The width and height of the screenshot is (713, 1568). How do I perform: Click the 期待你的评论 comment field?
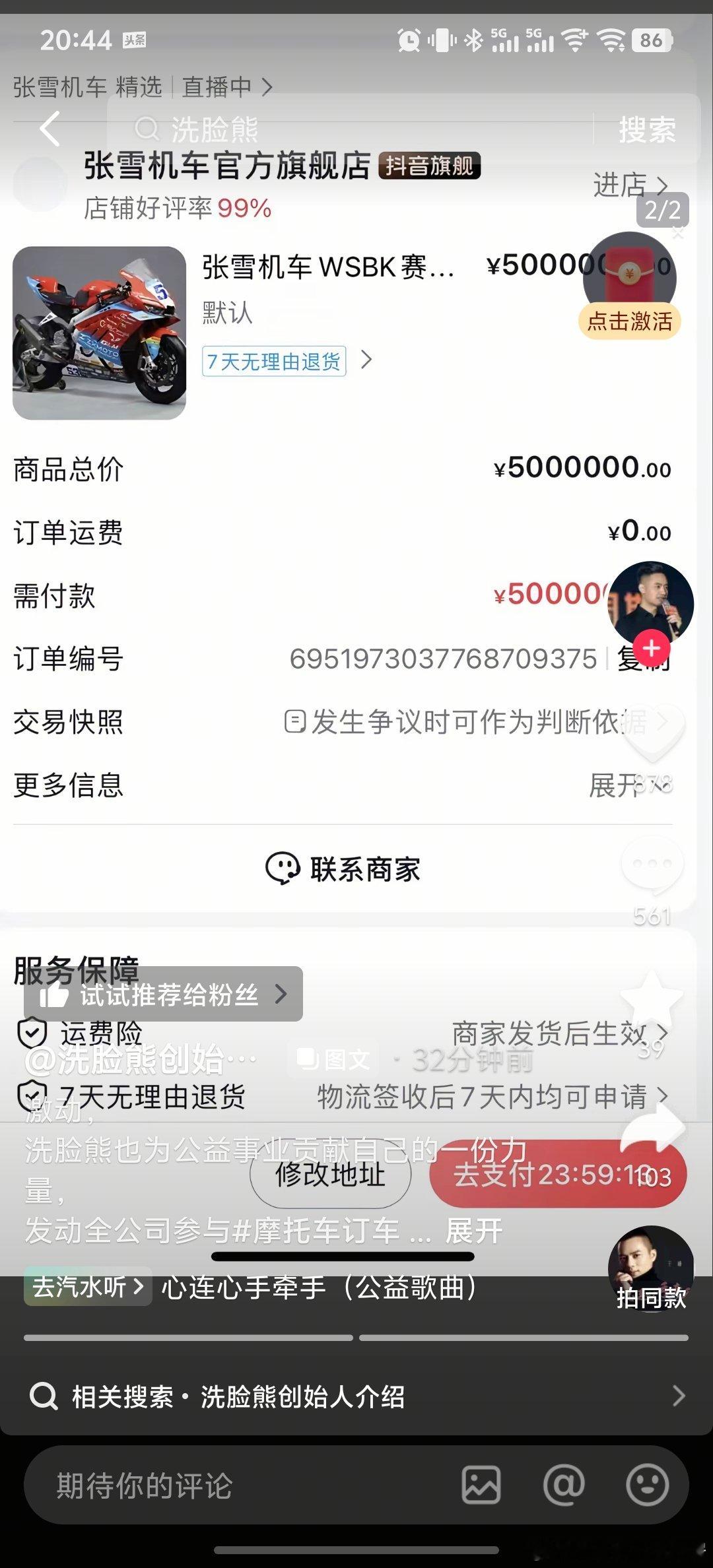[198, 1486]
